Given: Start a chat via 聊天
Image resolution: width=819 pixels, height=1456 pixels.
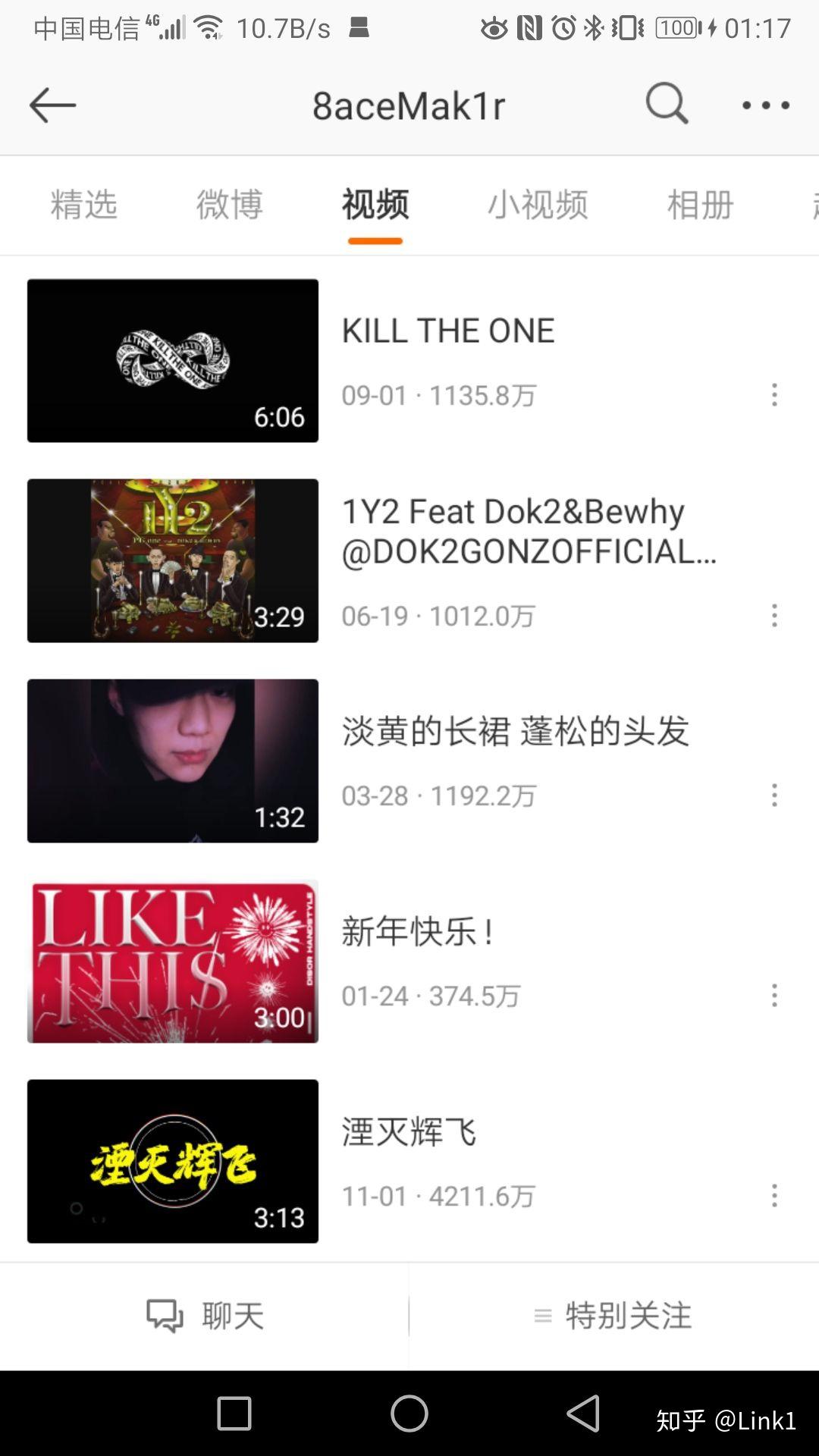Looking at the screenshot, I should point(205,1316).
